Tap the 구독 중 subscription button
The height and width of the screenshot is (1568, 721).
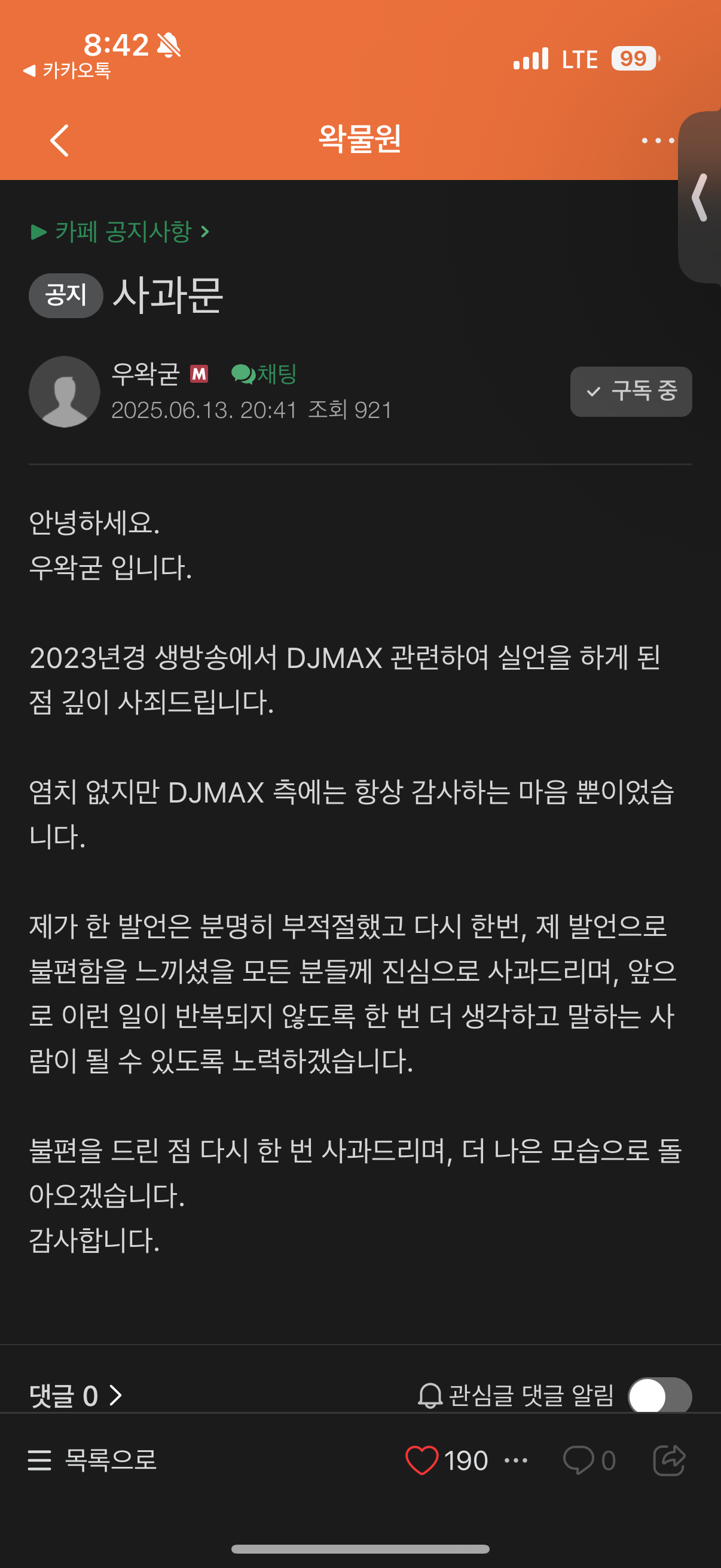click(630, 391)
